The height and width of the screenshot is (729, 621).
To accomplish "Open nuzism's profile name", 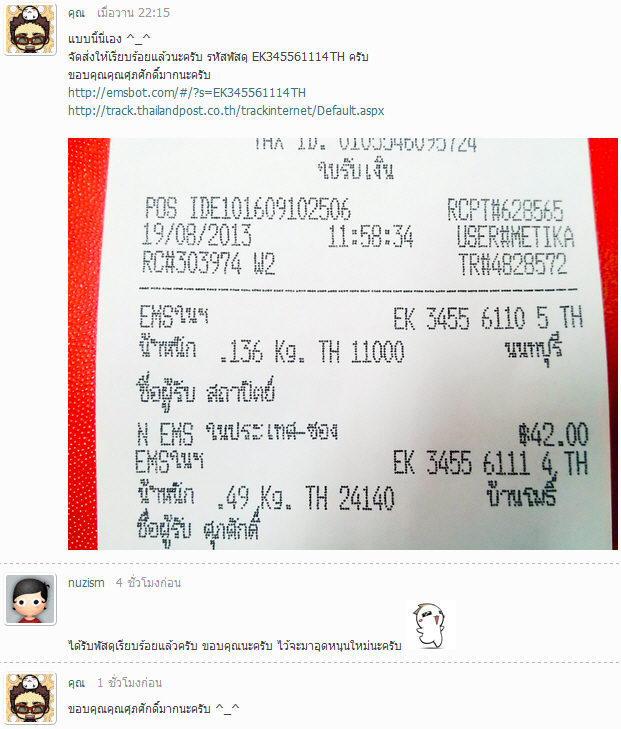I will tap(85, 582).
